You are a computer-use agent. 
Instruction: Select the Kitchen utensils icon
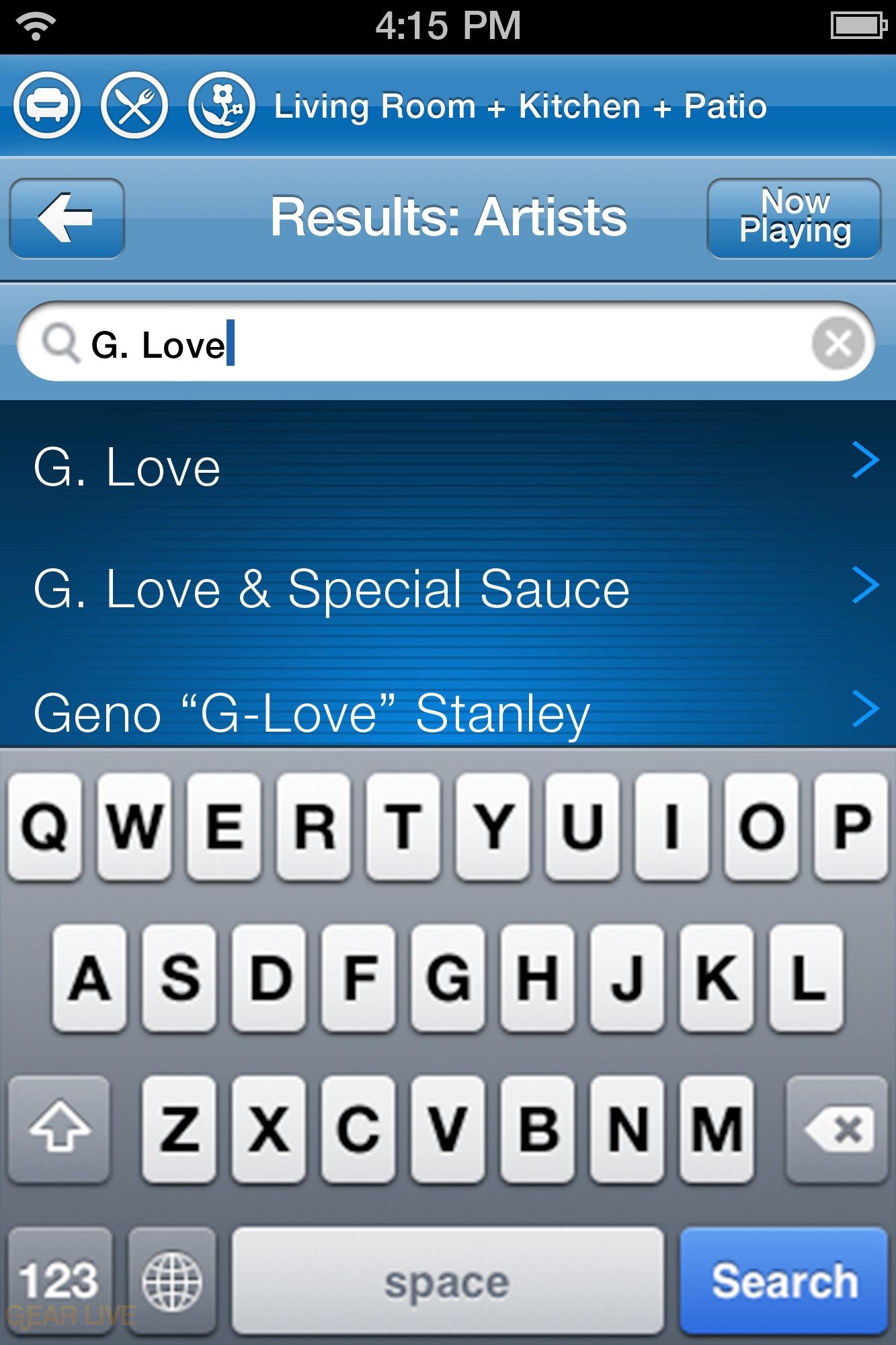134,106
